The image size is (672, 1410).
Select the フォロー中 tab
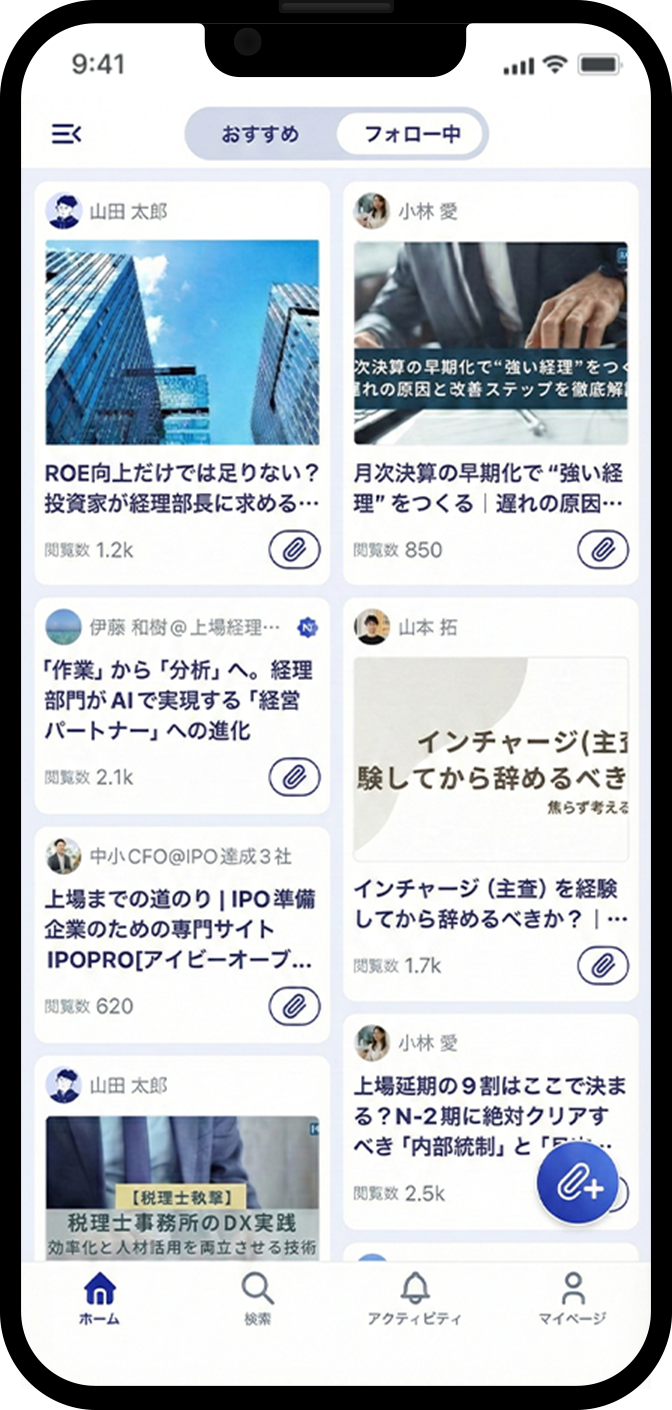point(411,134)
